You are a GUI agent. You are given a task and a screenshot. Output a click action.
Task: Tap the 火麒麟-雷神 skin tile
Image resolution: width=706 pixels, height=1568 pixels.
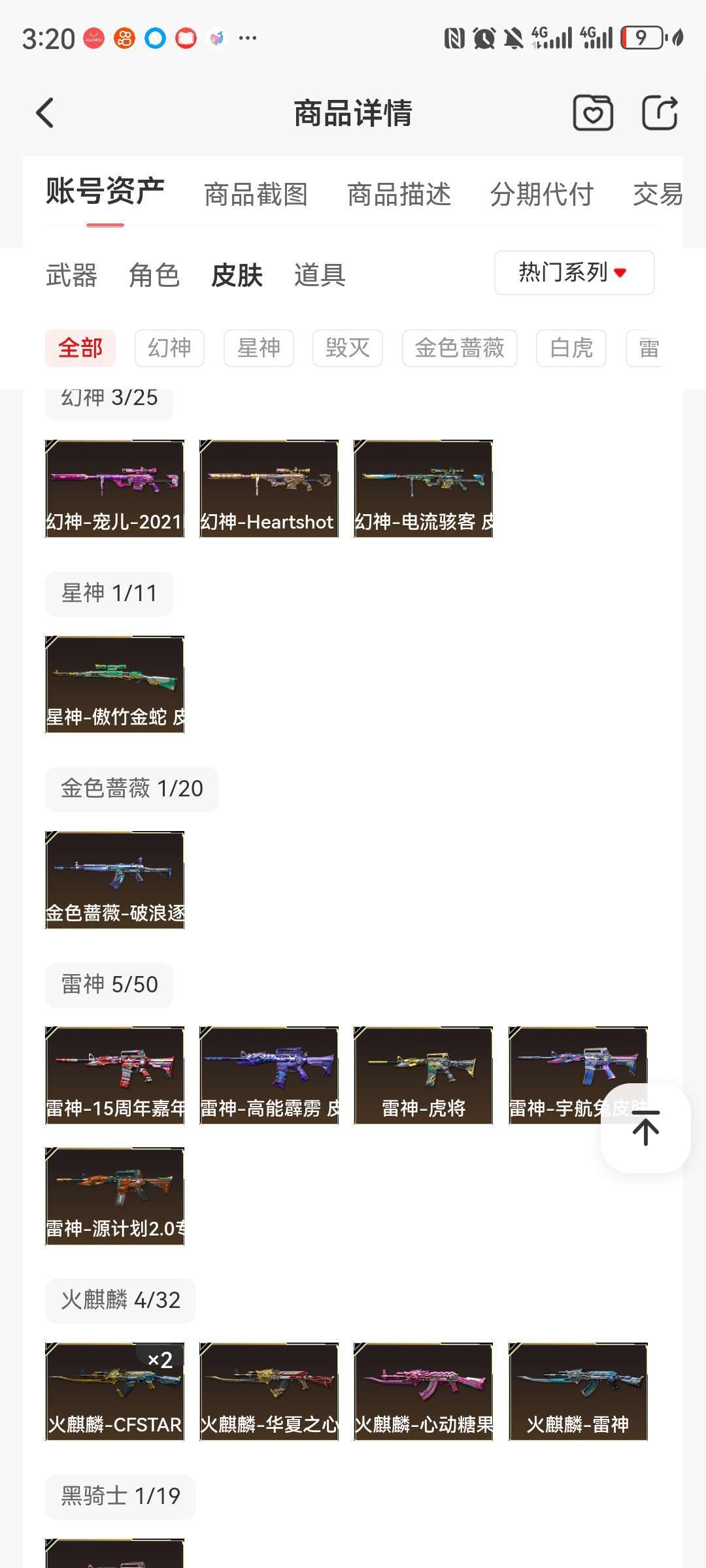pyautogui.click(x=578, y=1391)
